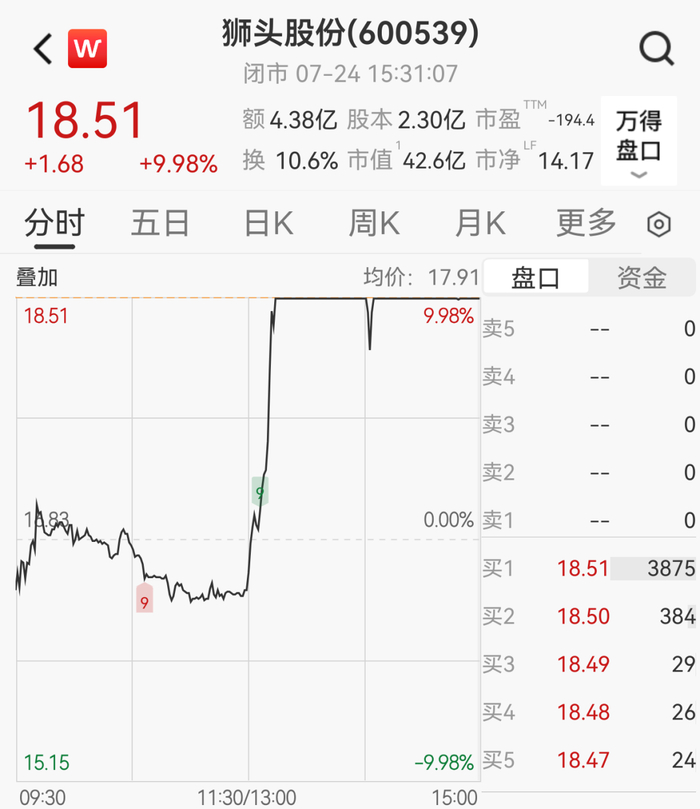This screenshot has width=700, height=809.
Task: Go back using the top-left arrow
Action: tap(43, 49)
